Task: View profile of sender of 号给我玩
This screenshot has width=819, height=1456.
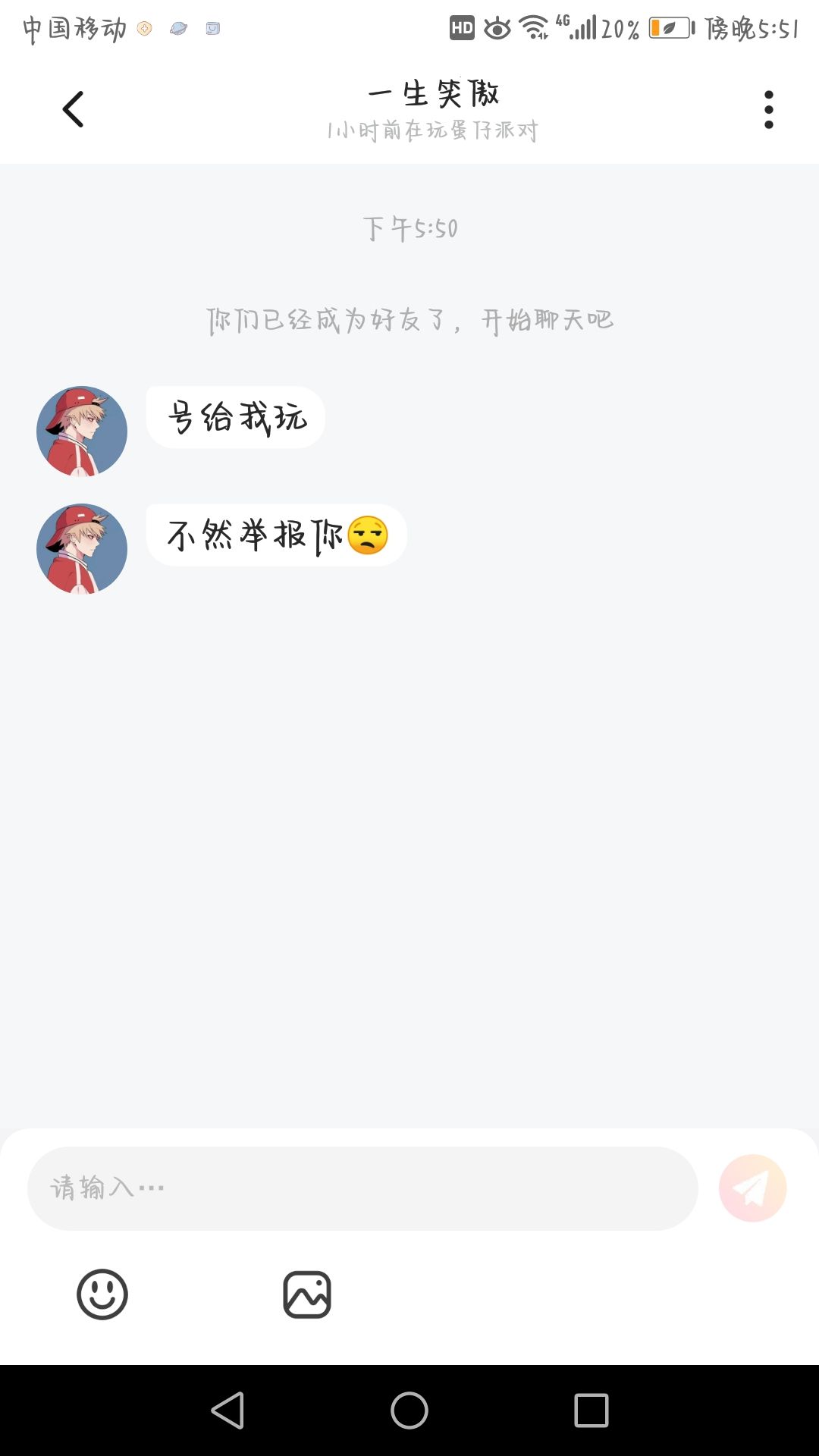Action: coord(82,431)
